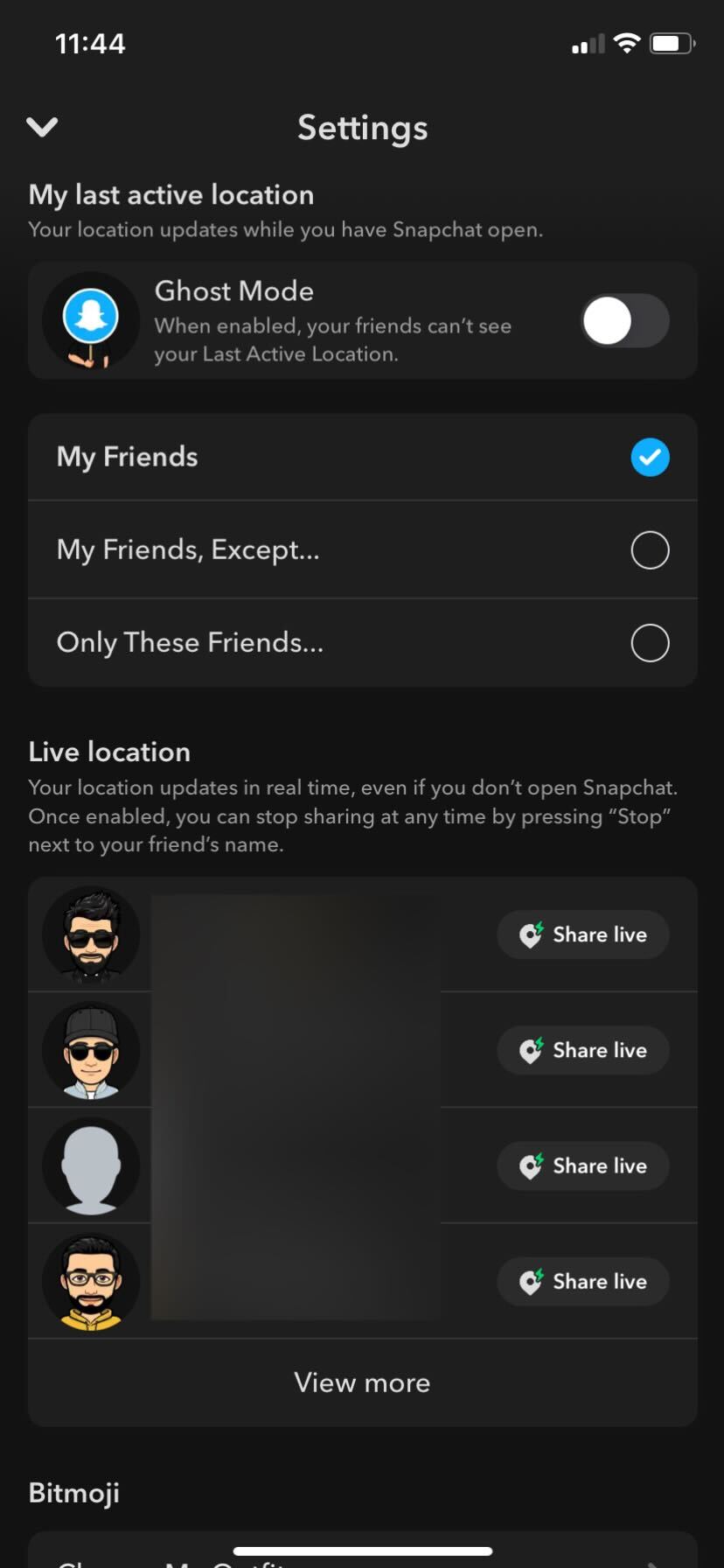The image size is (724, 1568).
Task: Tap View more to expand friends list
Action: 362,1382
